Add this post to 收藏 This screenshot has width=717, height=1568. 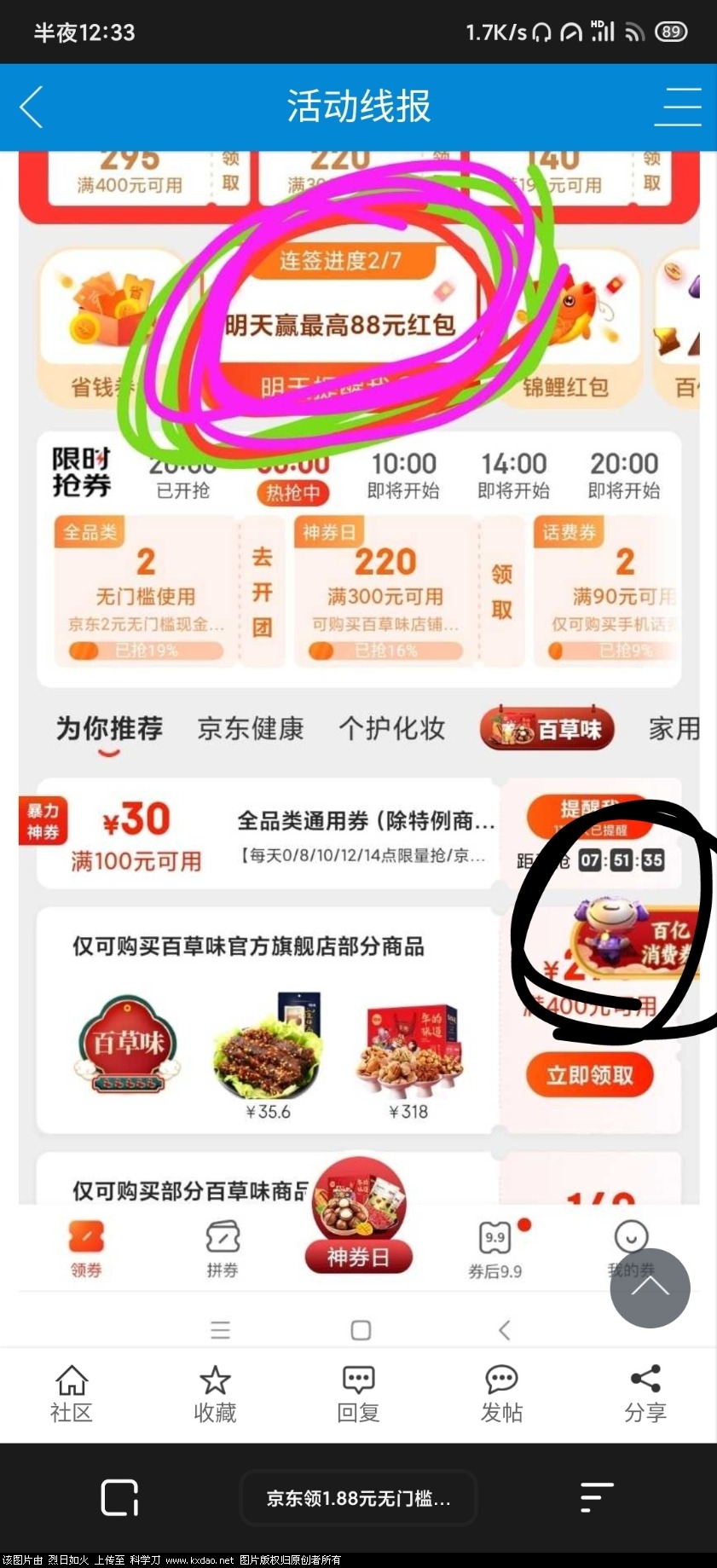click(x=215, y=1394)
